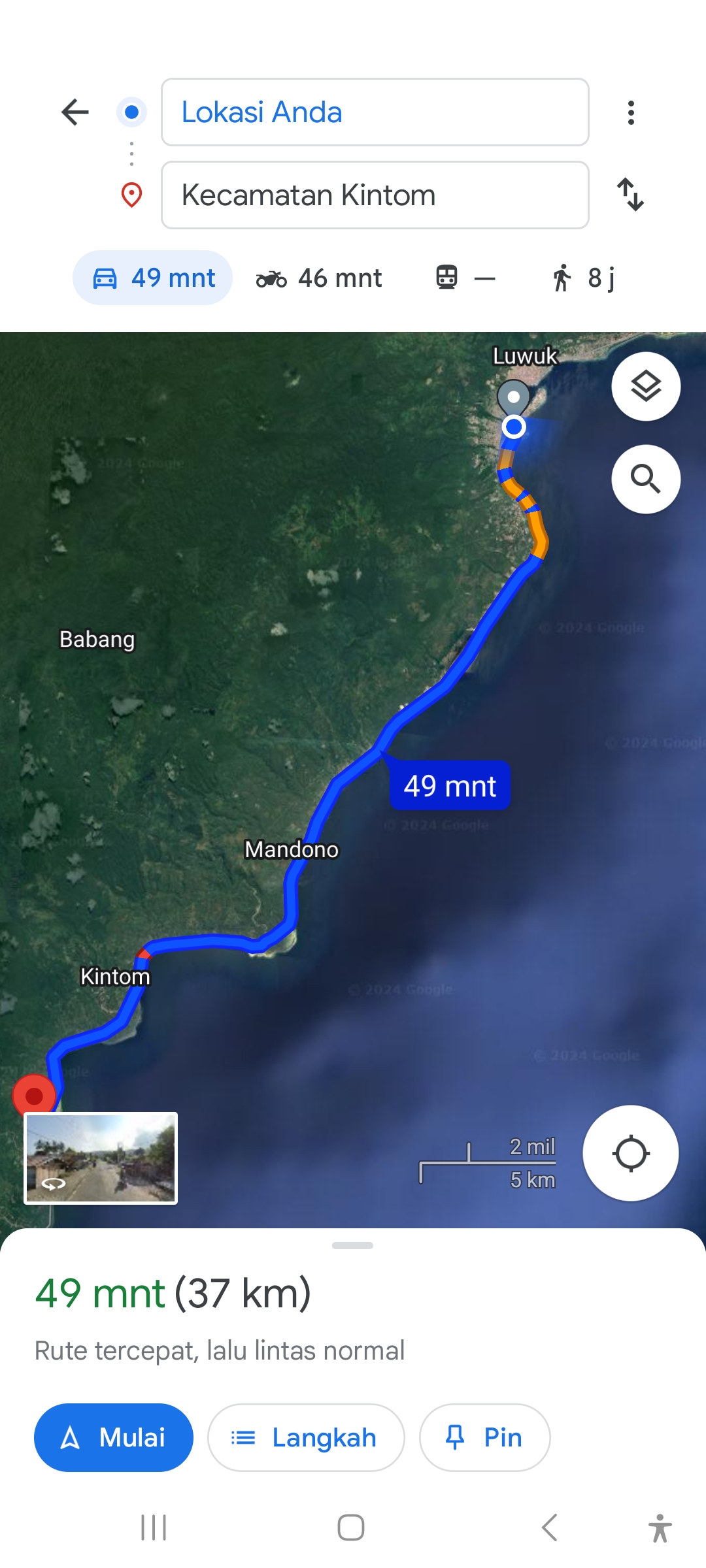706x1568 pixels.
Task: Go to home screen via navigation bar
Action: click(351, 1527)
